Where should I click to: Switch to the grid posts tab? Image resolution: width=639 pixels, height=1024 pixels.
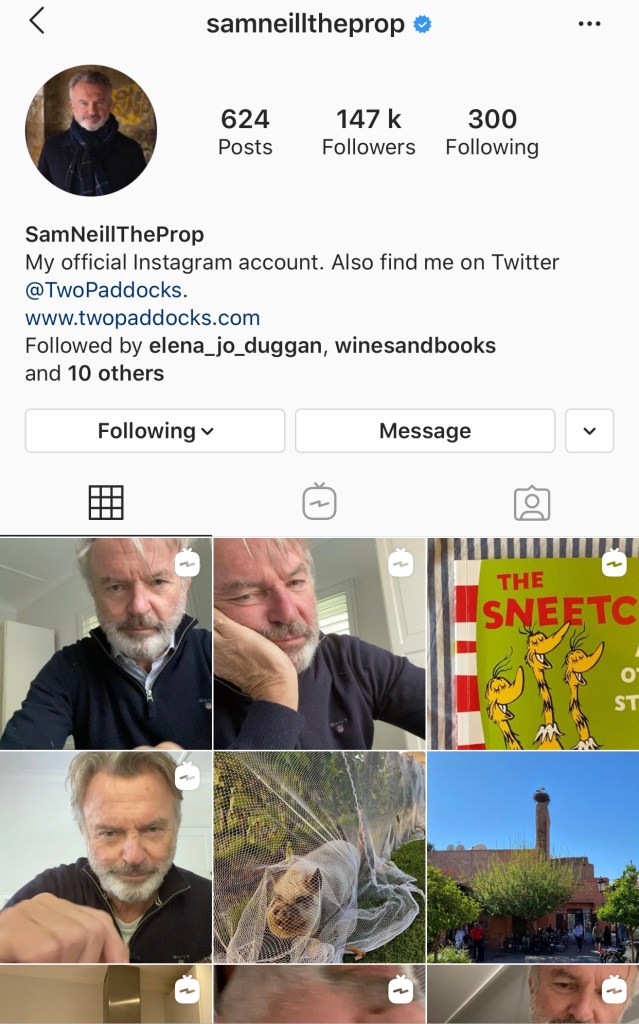[x=106, y=502]
